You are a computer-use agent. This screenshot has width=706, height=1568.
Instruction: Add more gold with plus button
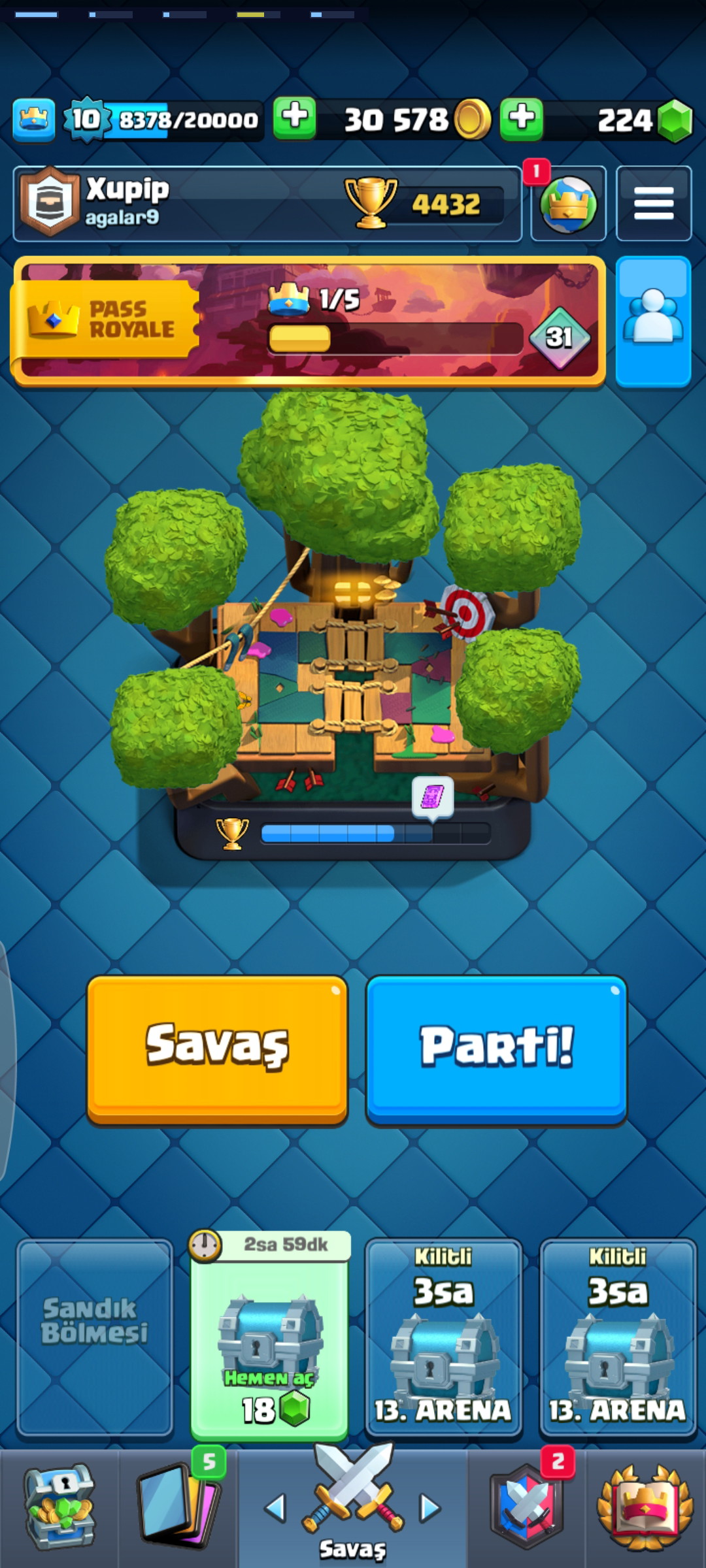coord(295,118)
